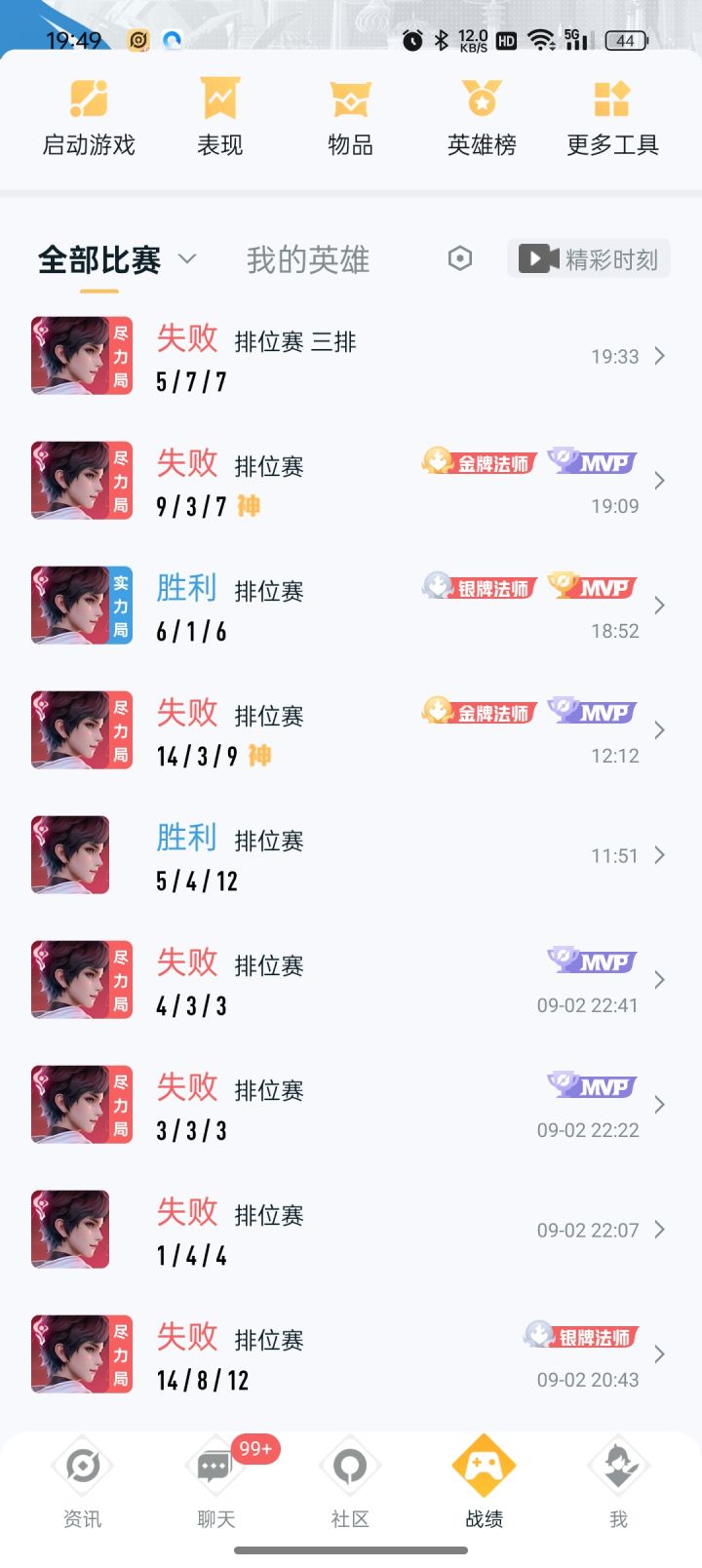This screenshot has height=1568, width=702.
Task: Expand details of the 5/7/7 三排 loss
Action: tap(659, 355)
